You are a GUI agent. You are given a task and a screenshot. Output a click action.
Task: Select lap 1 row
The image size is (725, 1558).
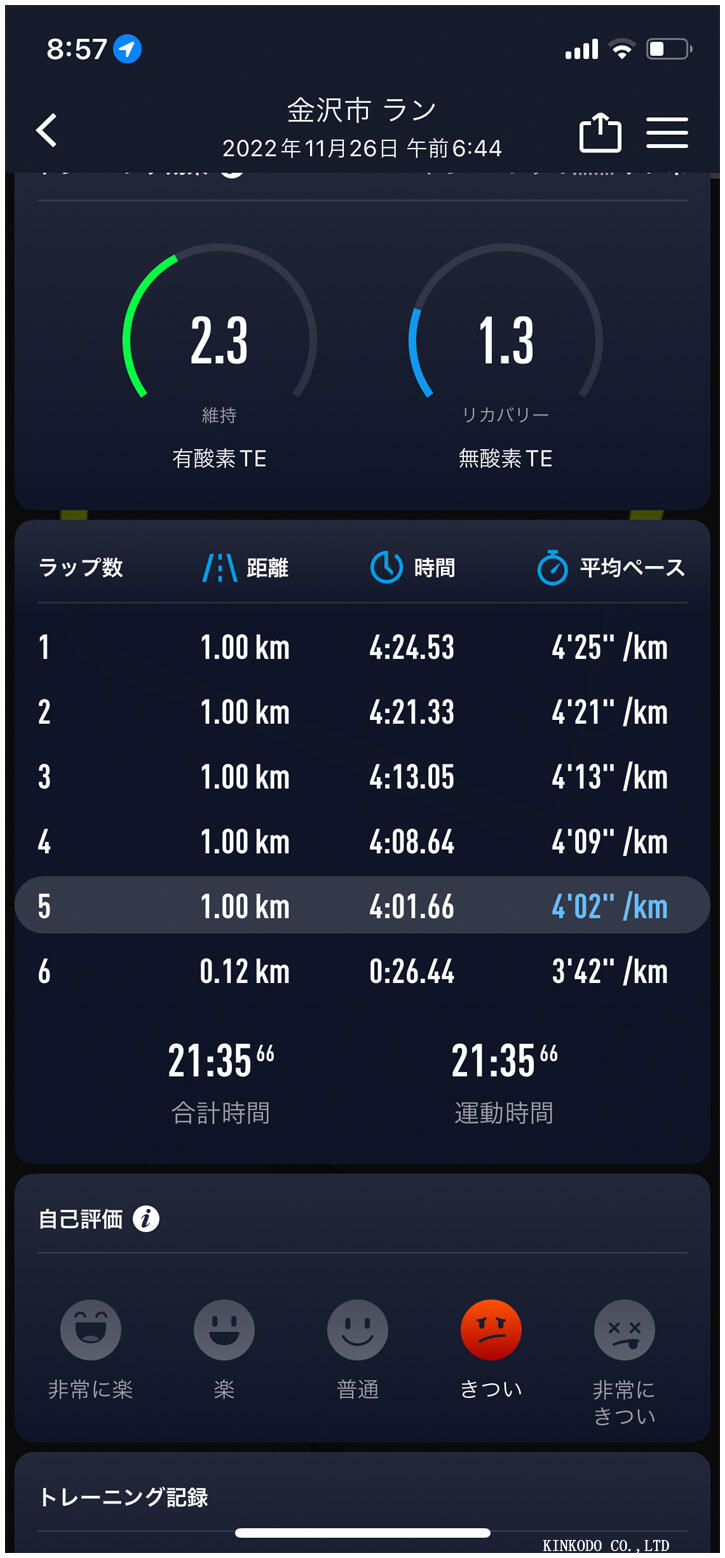pos(362,648)
